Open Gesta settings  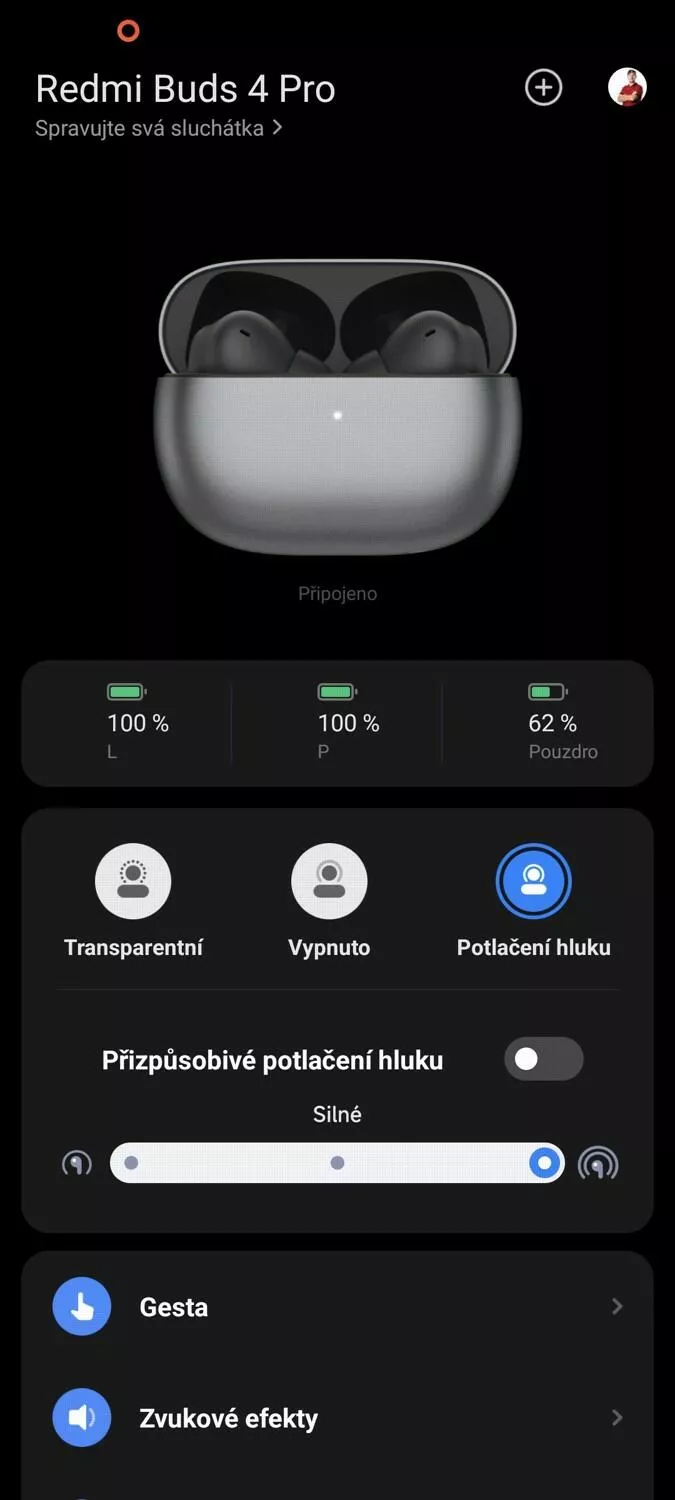coord(337,1307)
